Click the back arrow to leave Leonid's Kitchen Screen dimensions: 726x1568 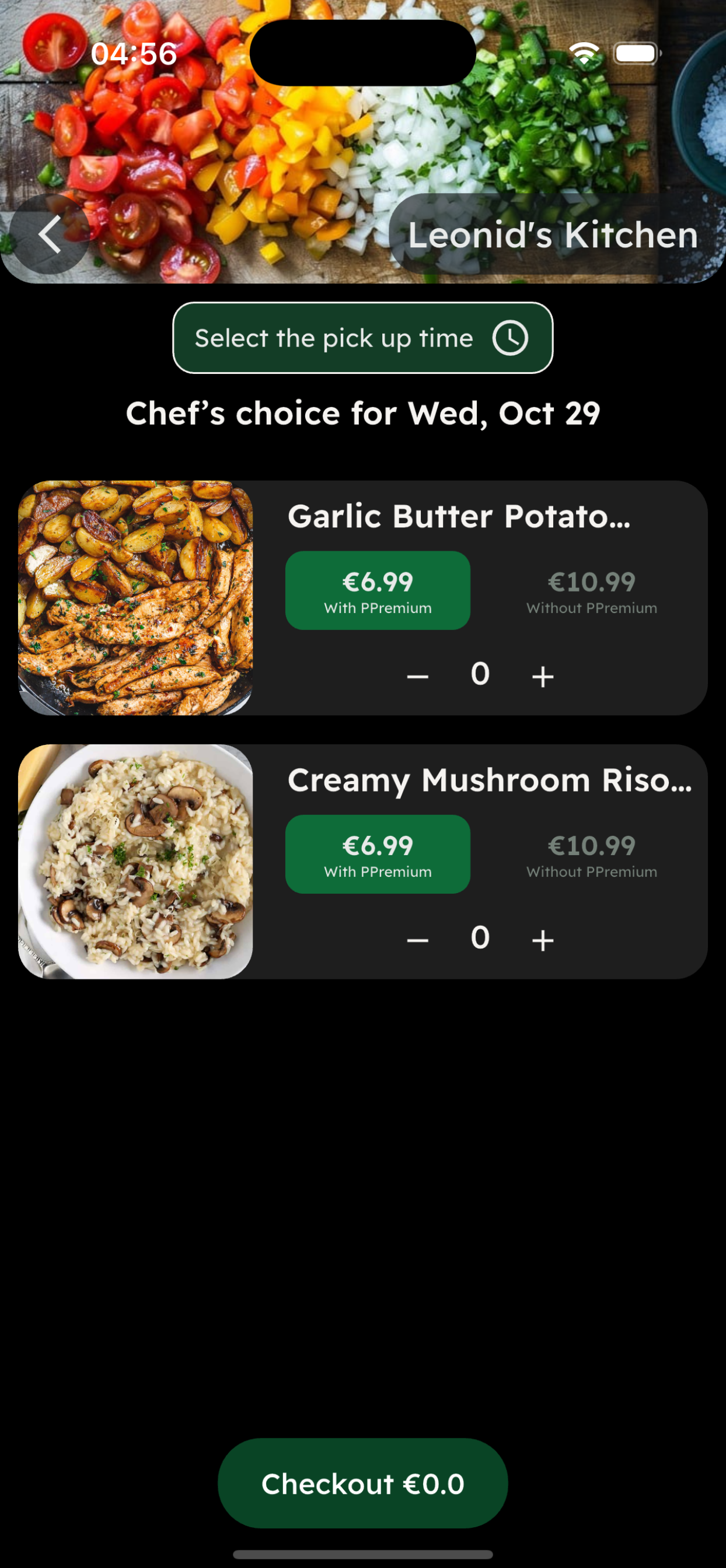[x=51, y=236]
